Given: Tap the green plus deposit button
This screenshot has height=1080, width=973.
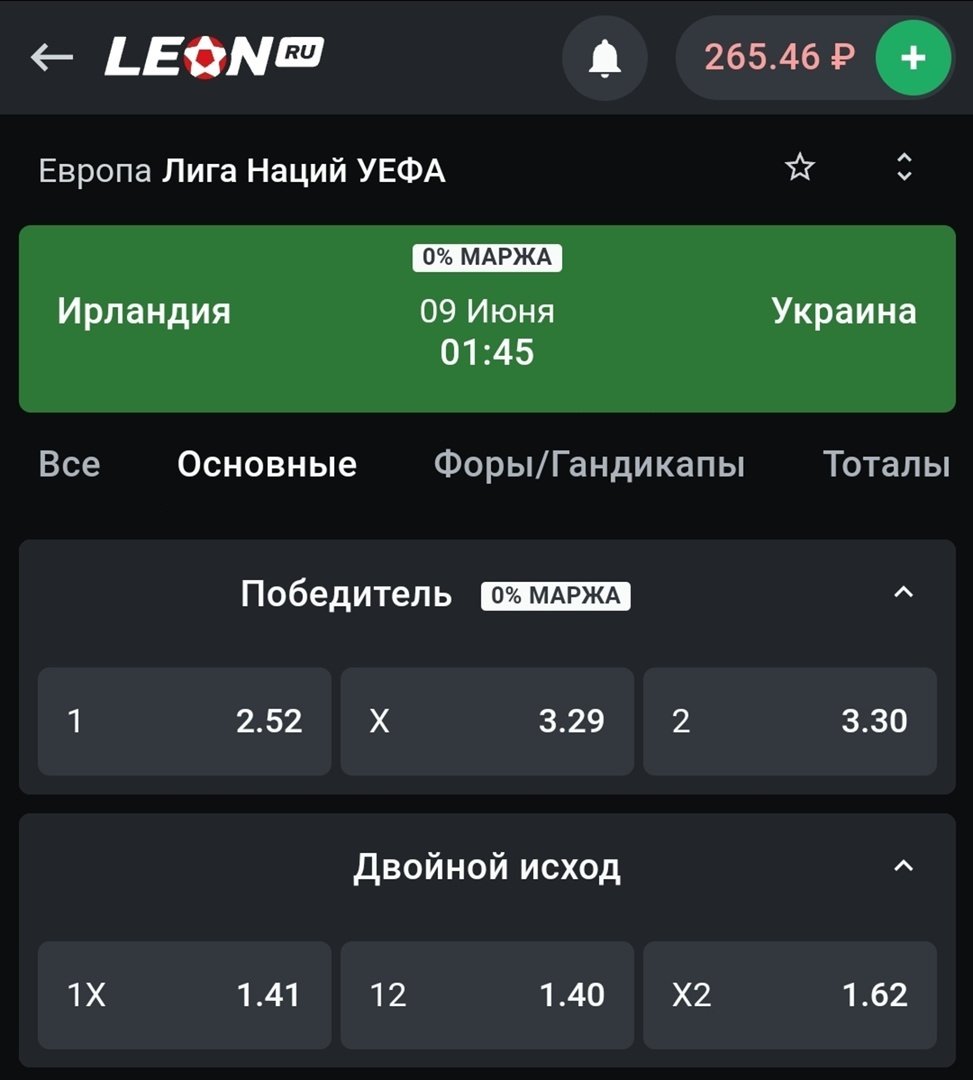Looking at the screenshot, I should [x=913, y=58].
